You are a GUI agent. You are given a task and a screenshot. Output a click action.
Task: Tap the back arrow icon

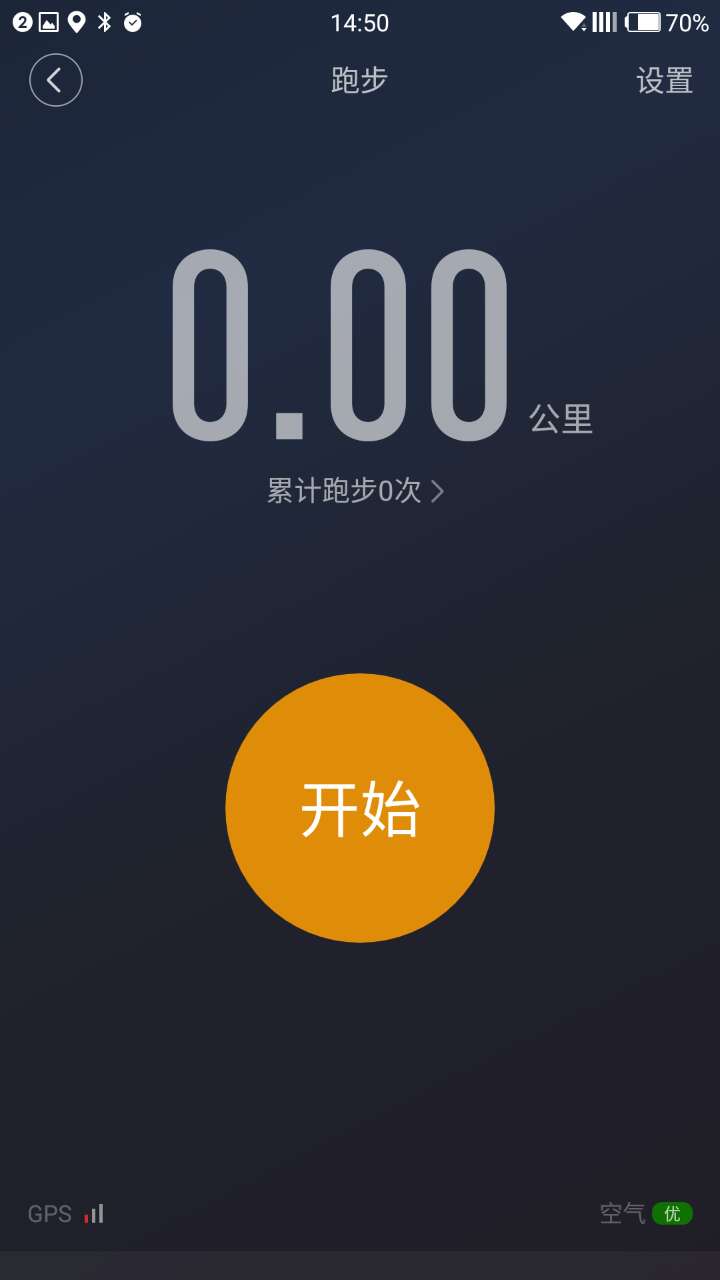point(55,80)
